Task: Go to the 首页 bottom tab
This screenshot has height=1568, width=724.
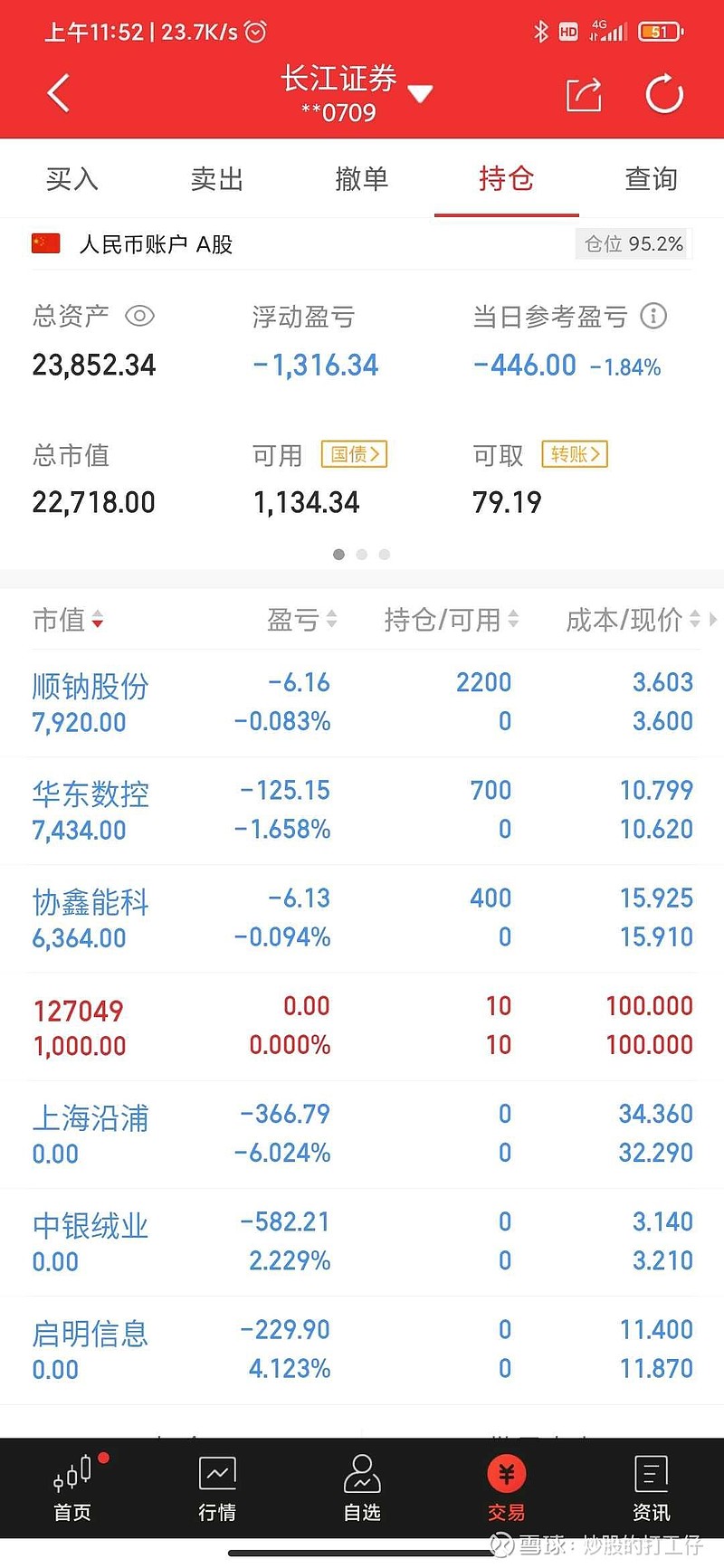Action: [x=72, y=1487]
